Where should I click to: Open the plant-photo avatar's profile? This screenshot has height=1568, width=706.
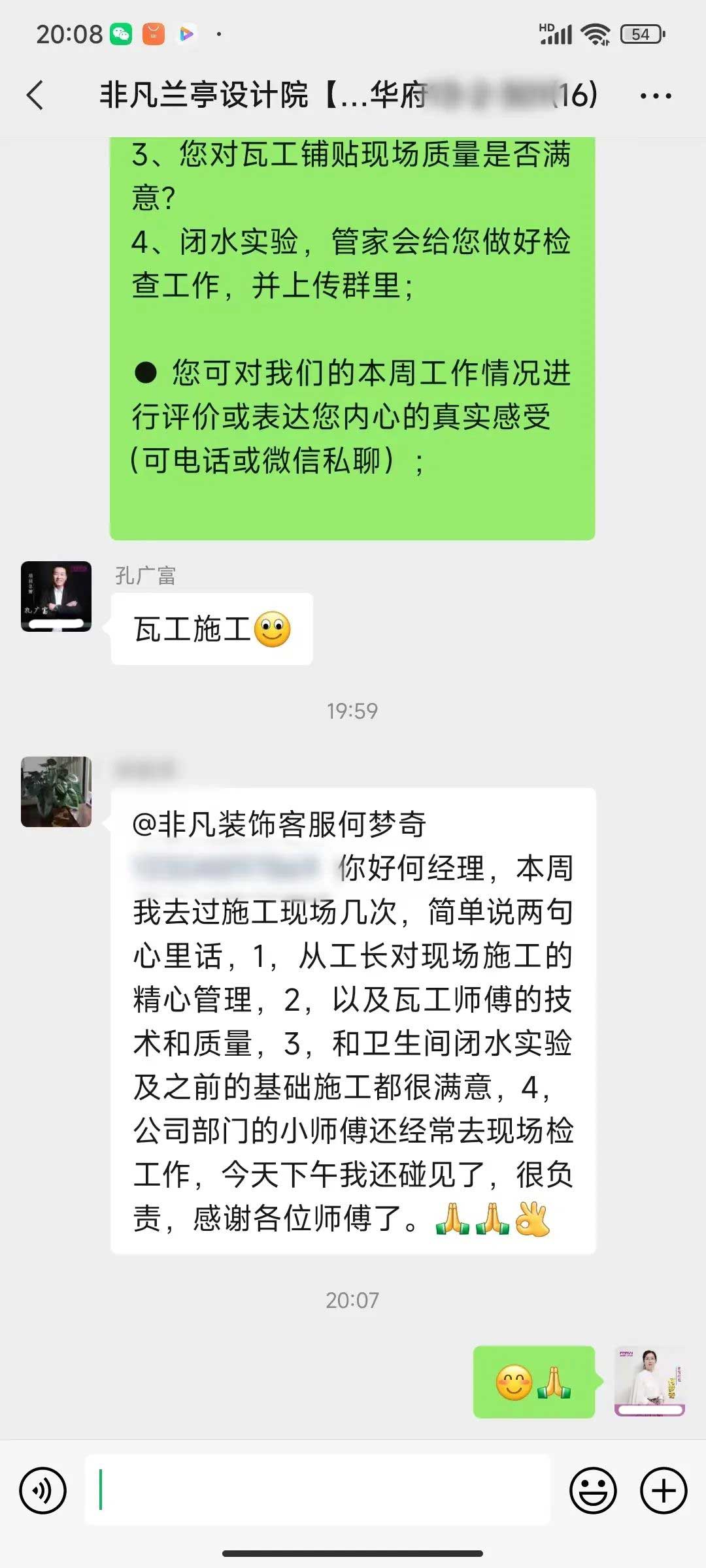[56, 791]
